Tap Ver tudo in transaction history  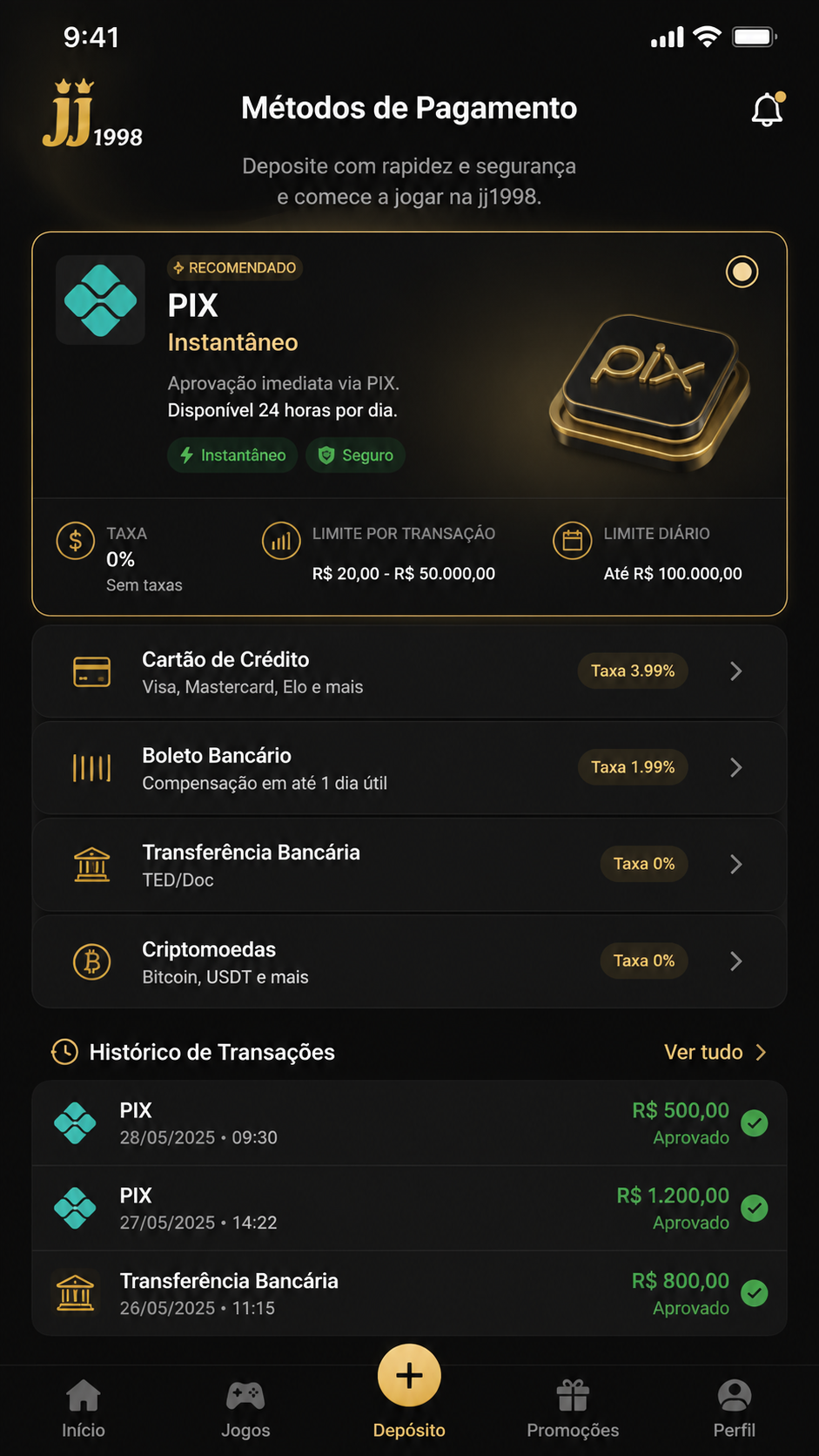[x=715, y=1052]
